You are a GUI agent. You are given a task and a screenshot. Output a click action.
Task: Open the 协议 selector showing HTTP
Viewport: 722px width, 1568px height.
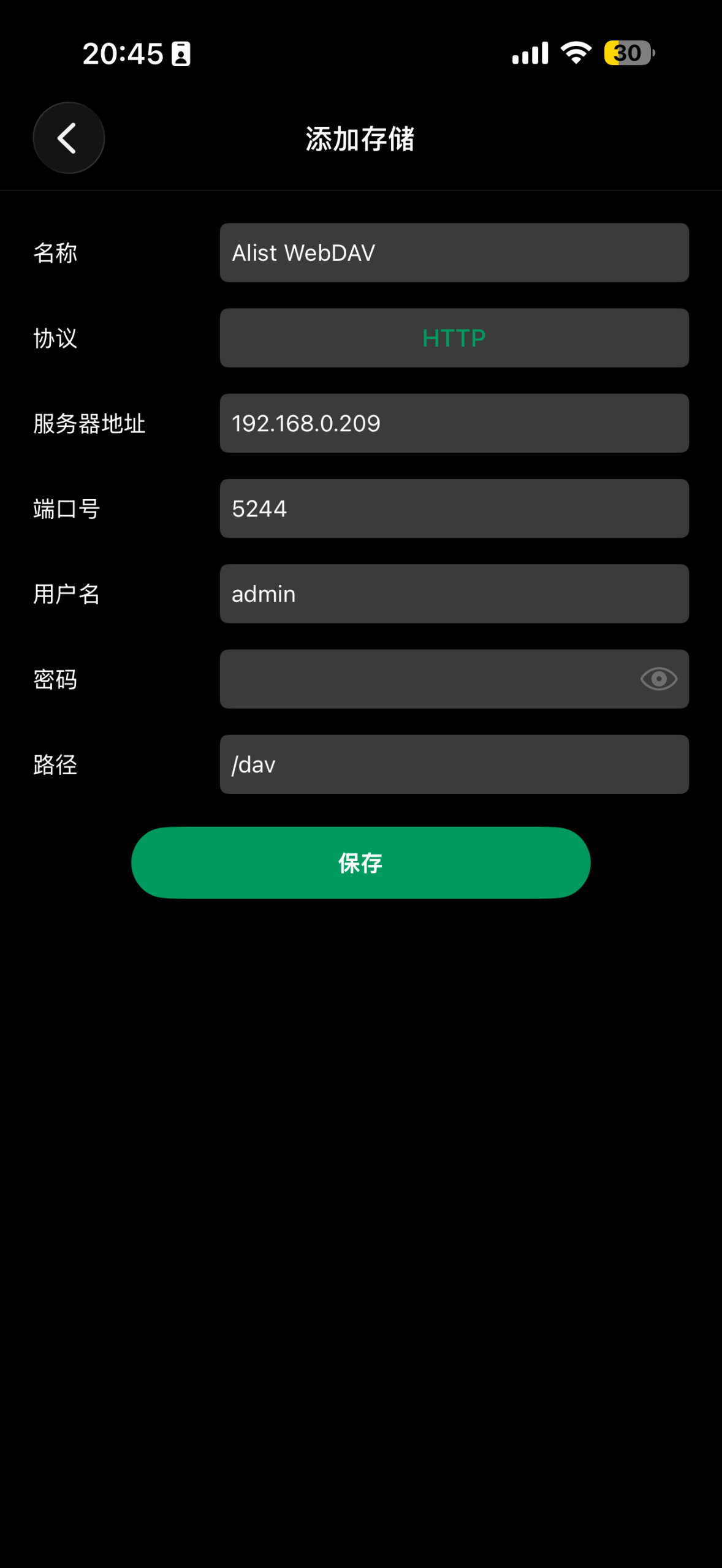[x=454, y=338]
